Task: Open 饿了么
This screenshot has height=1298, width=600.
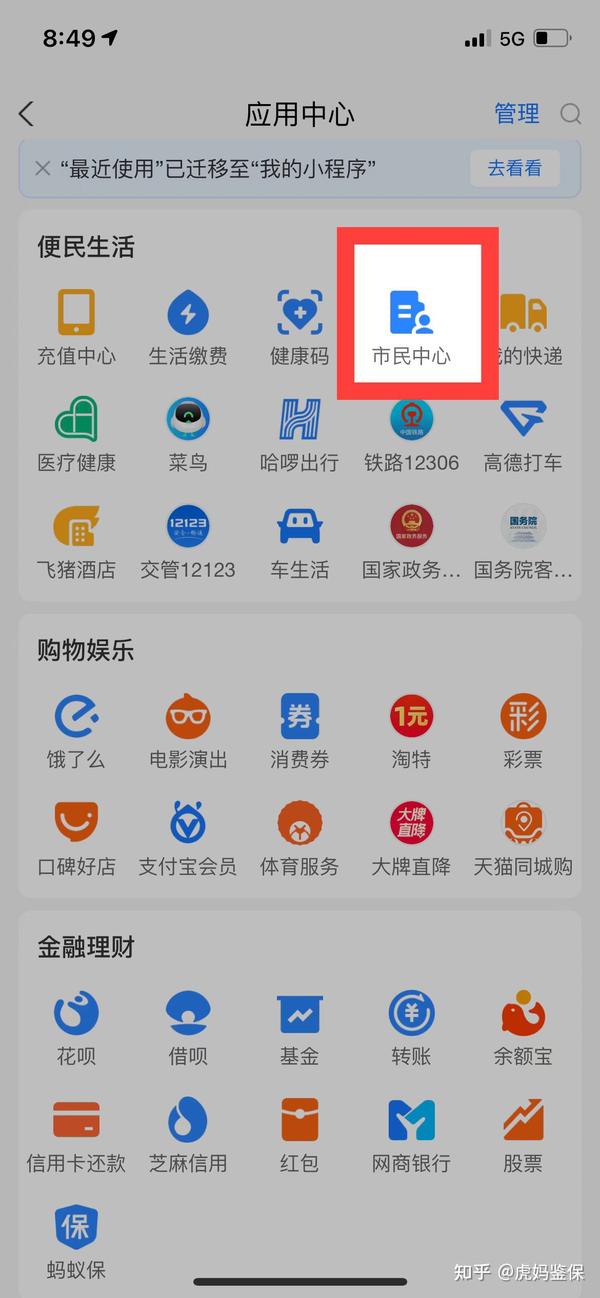Action: point(77,731)
